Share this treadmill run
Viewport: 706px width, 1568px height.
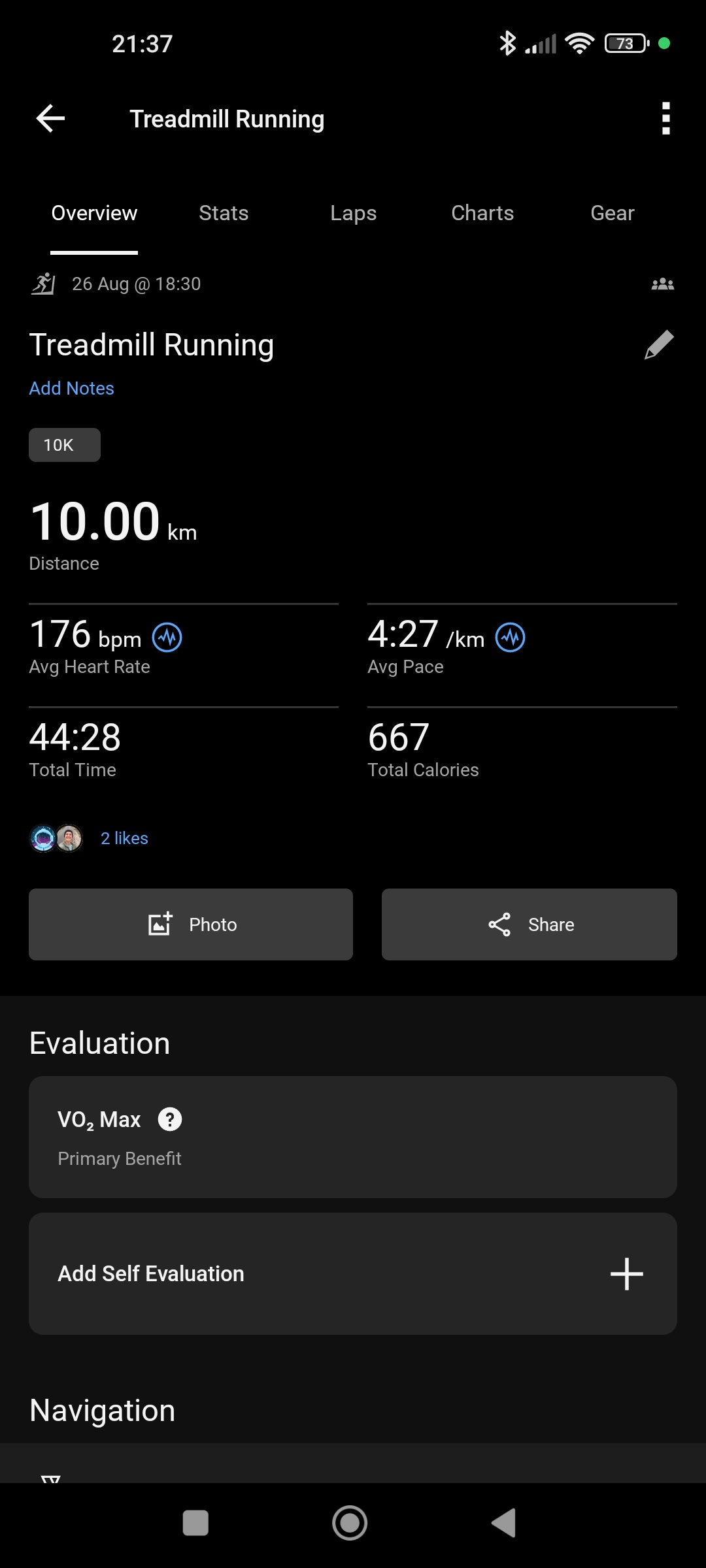[529, 924]
